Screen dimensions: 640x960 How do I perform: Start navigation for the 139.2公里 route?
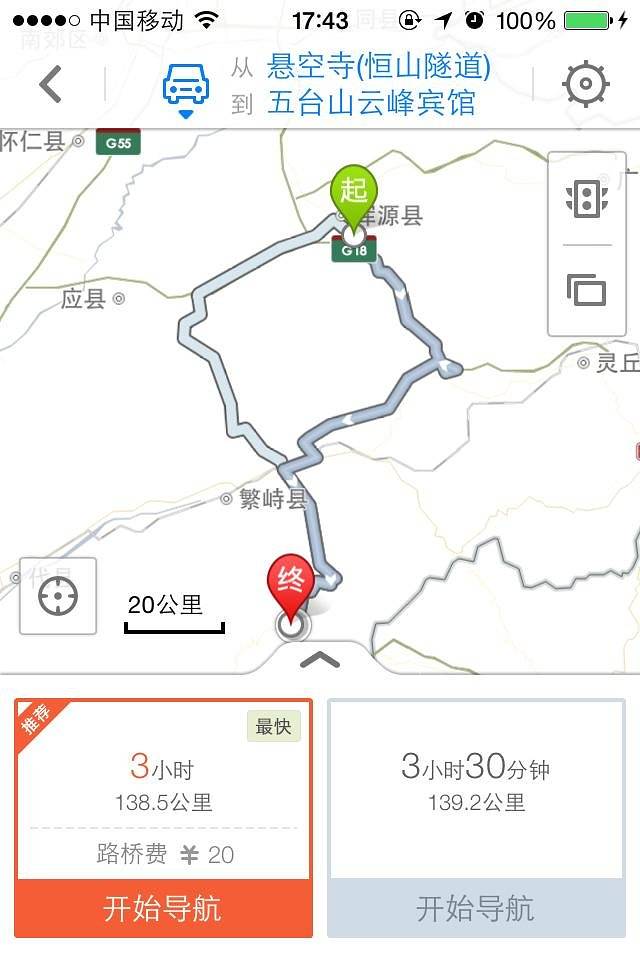click(x=476, y=909)
